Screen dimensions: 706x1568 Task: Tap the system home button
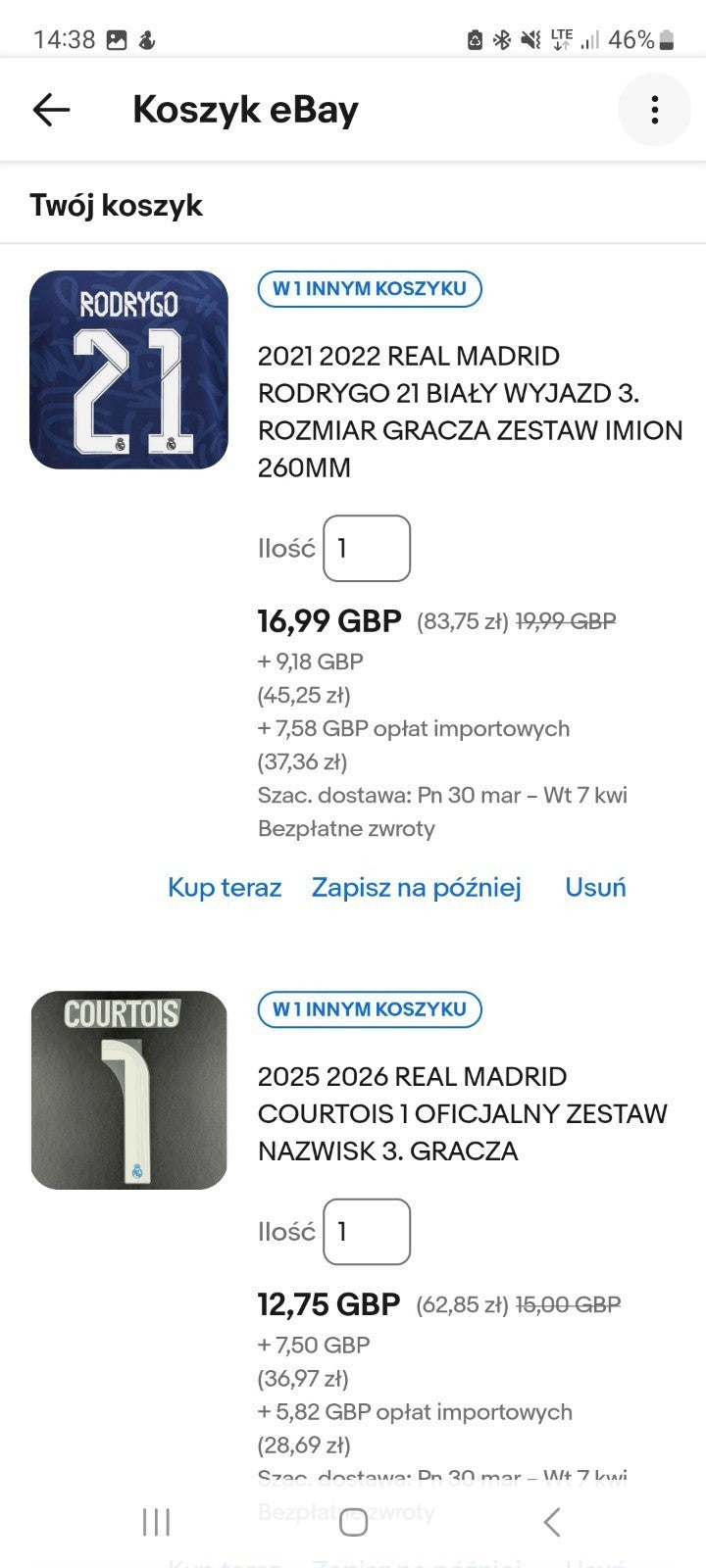[353, 1522]
